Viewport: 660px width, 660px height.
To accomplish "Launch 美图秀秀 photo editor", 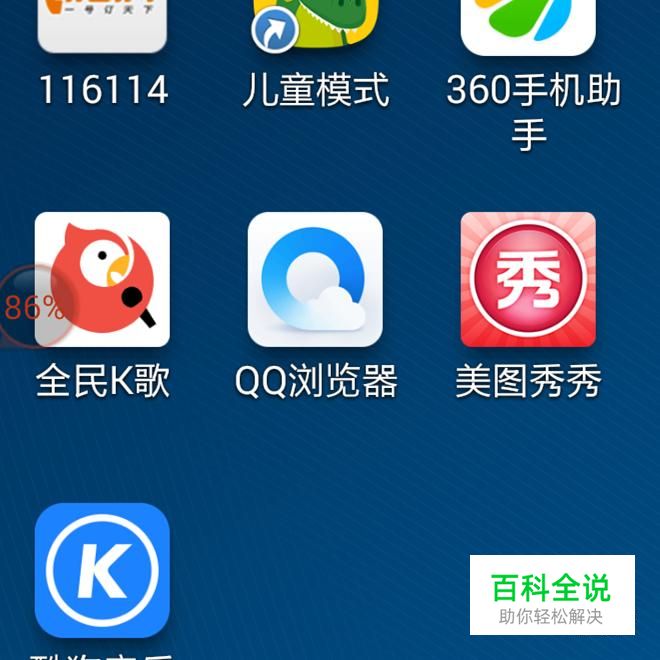I will pos(528,280).
